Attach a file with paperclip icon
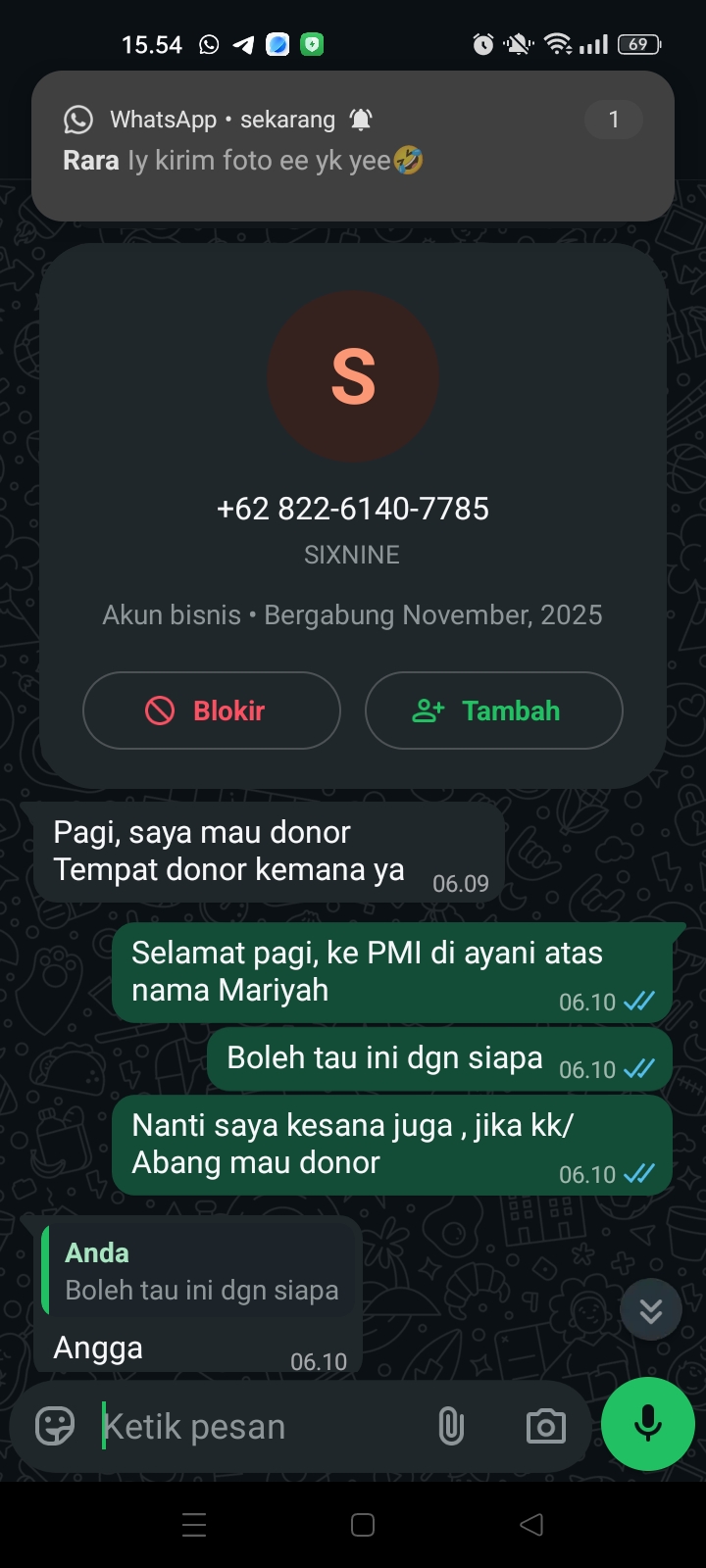 pos(451,1426)
